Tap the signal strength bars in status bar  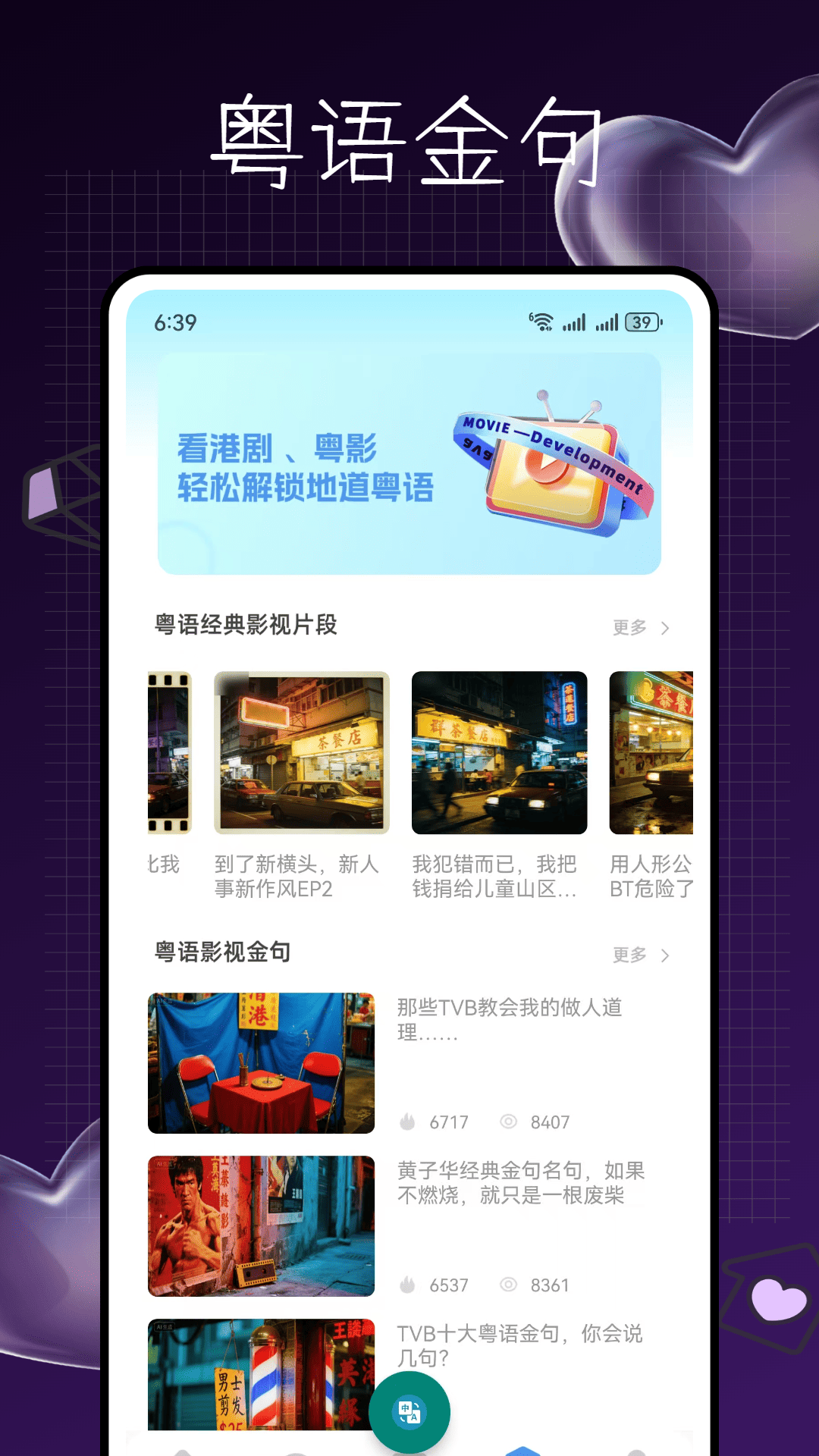click(x=574, y=322)
